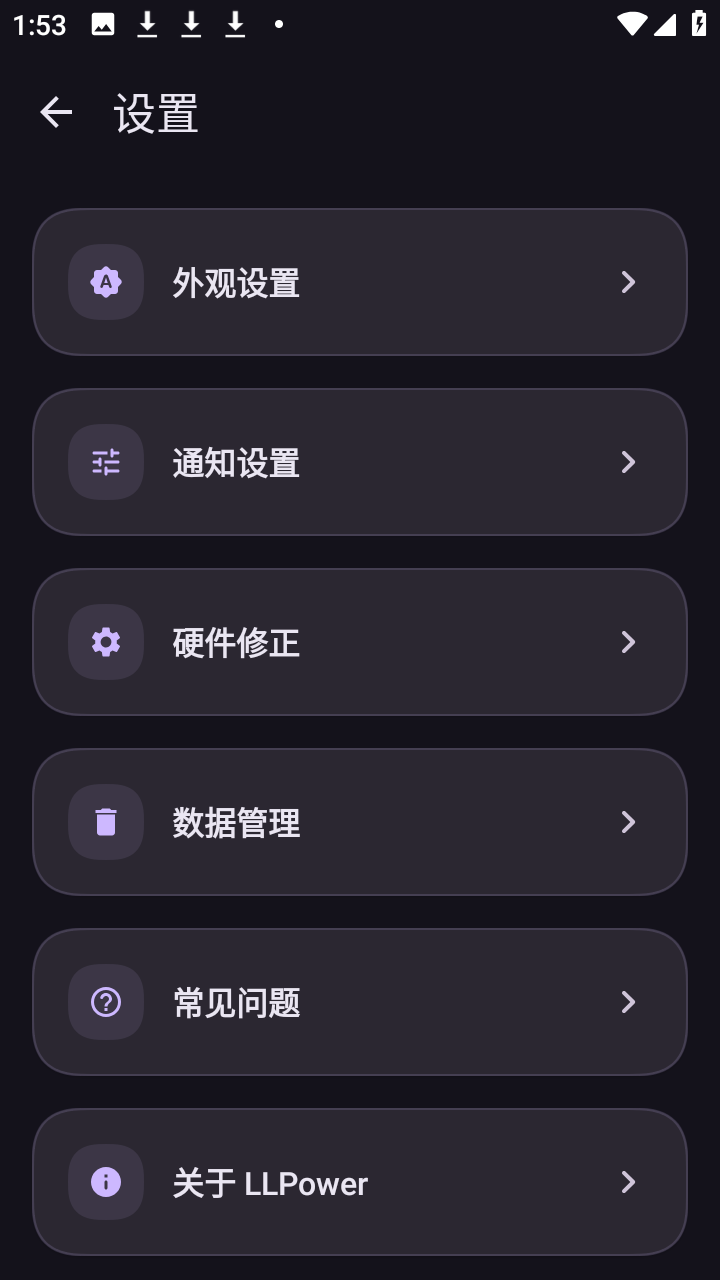Open the 常见问题 FAQ row
The height and width of the screenshot is (1280, 720).
(x=360, y=1002)
